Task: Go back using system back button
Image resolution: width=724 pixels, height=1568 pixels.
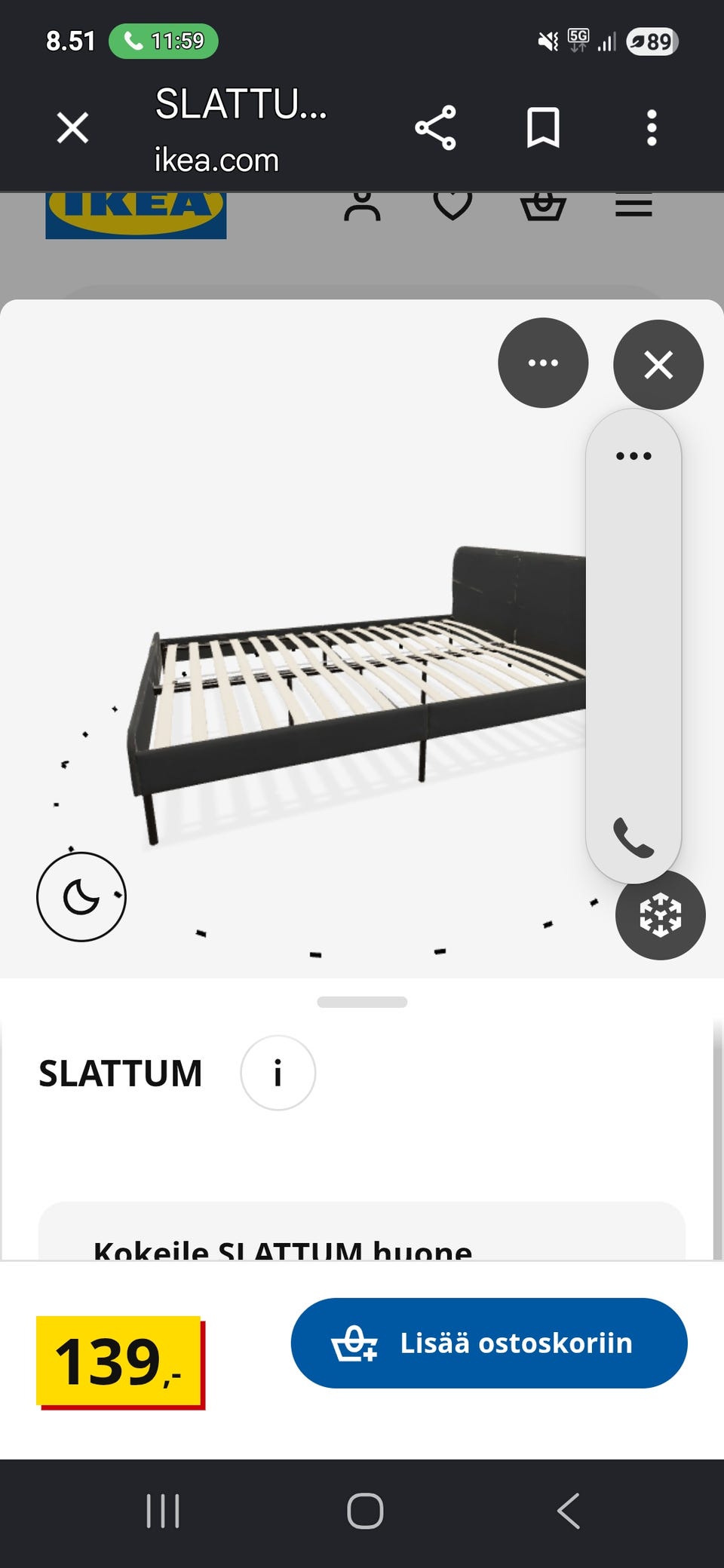Action: pos(569,1511)
